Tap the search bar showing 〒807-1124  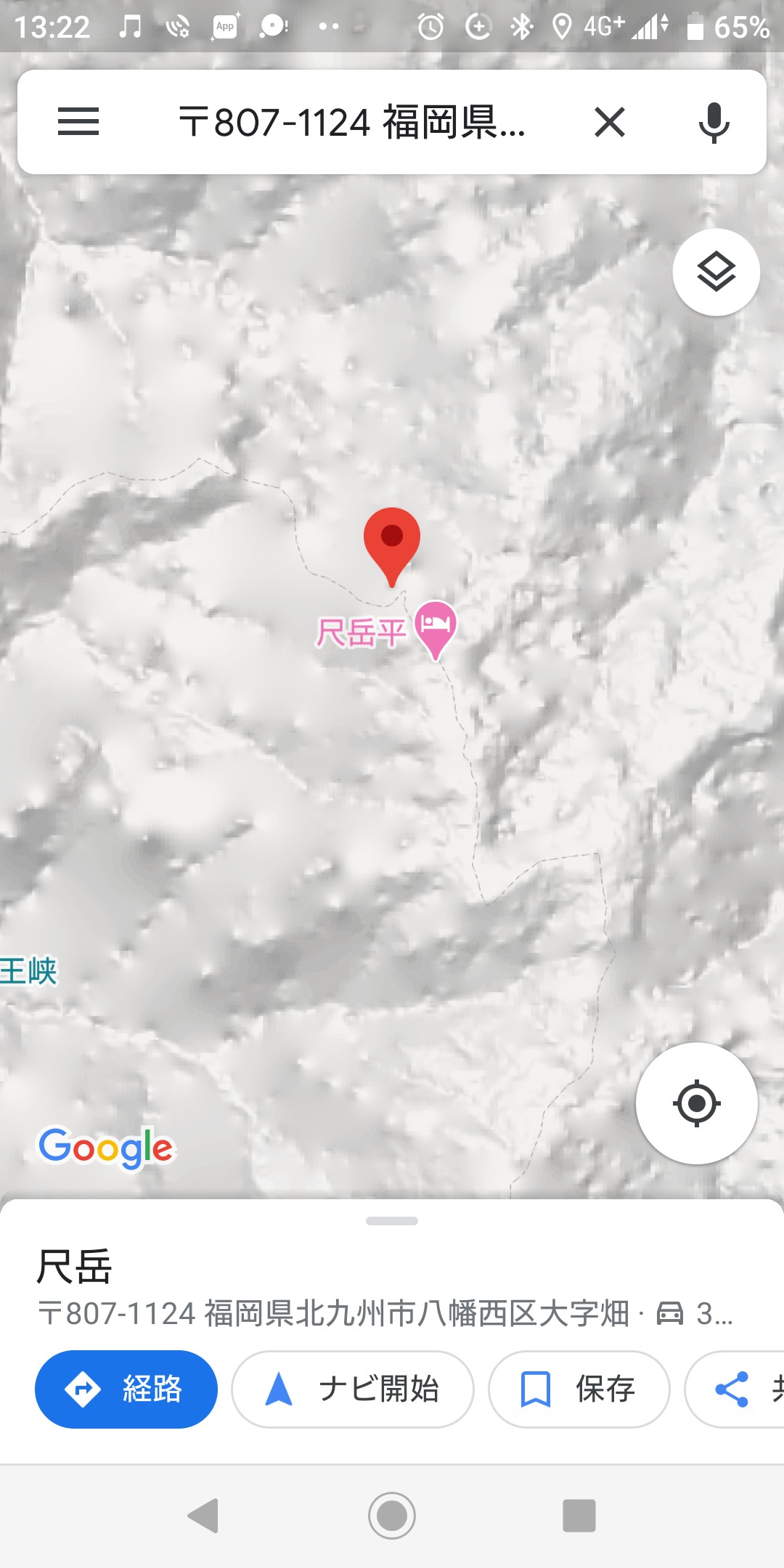coord(348,122)
